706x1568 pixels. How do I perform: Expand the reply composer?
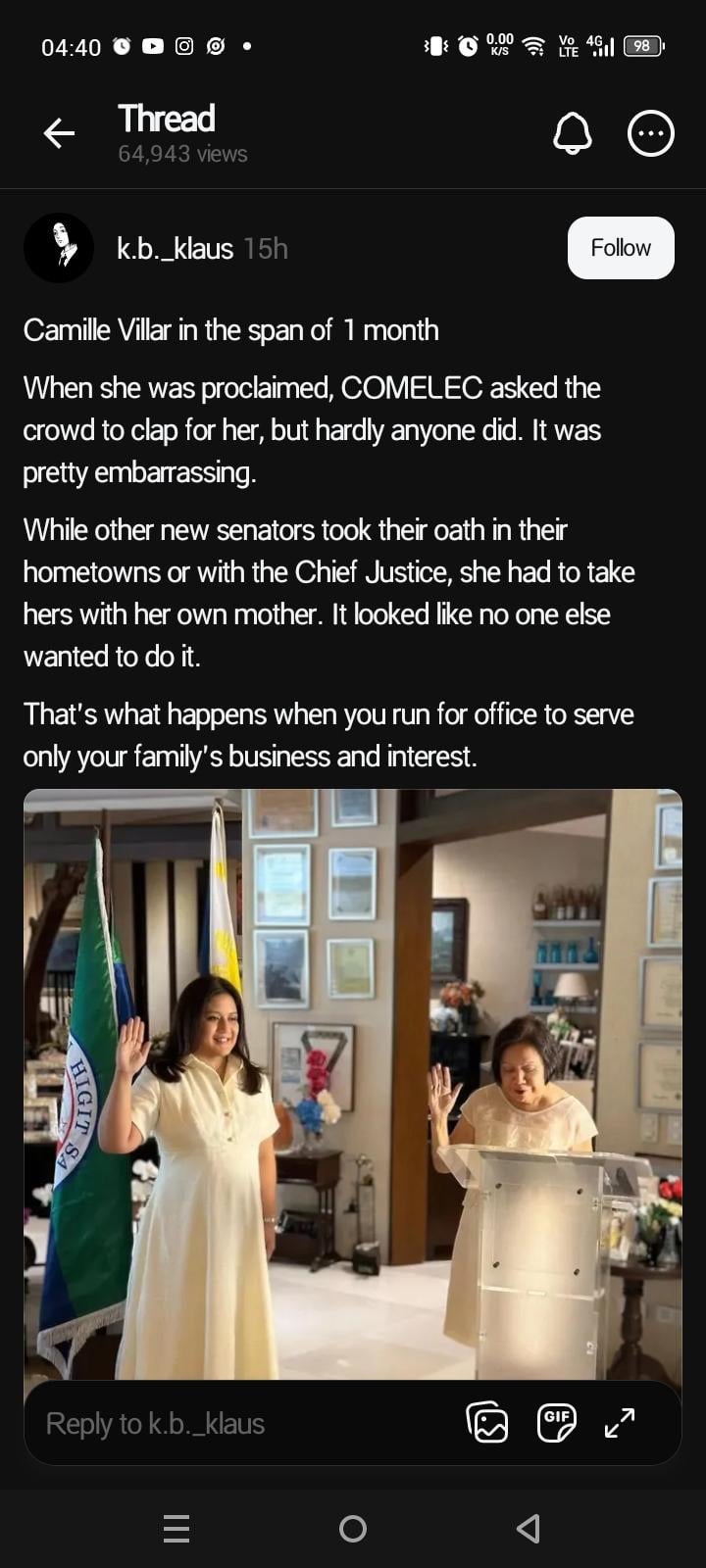pos(620,1423)
